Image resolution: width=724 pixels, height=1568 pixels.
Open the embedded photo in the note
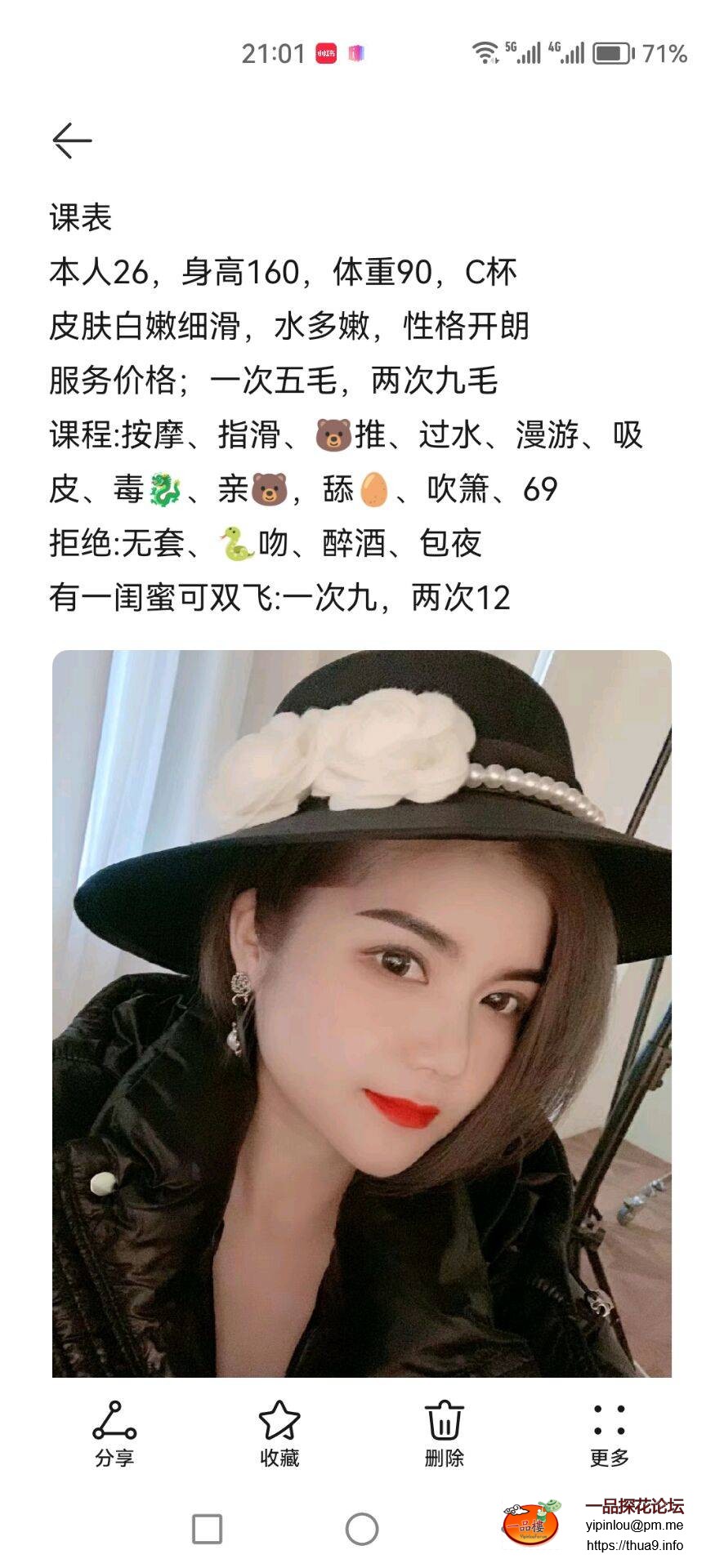(x=362, y=1013)
